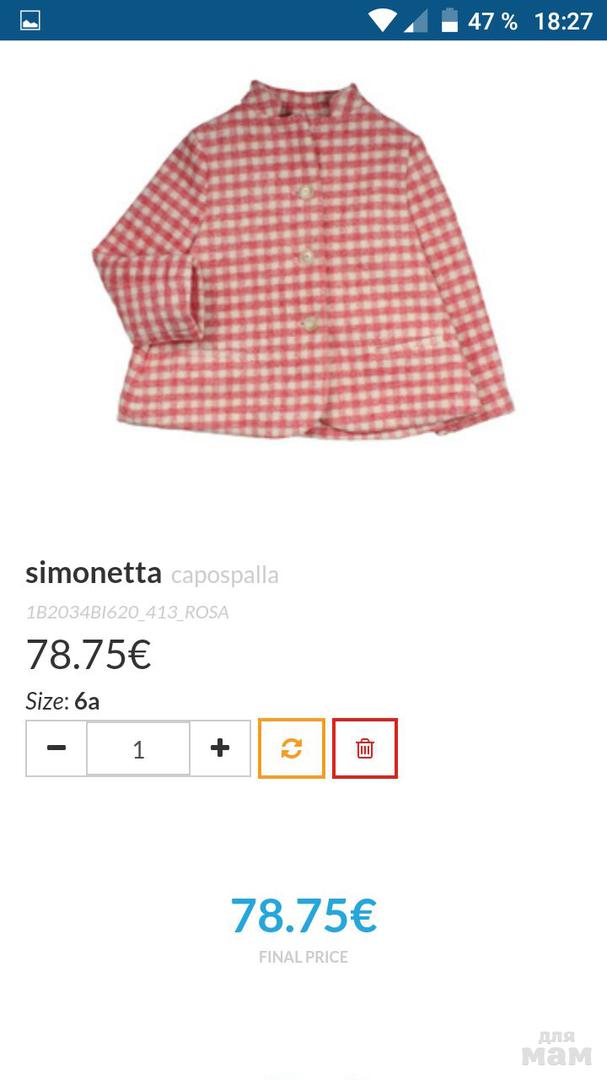Increase quantity with the plus button
Screen dimensions: 607x1080
click(x=220, y=748)
